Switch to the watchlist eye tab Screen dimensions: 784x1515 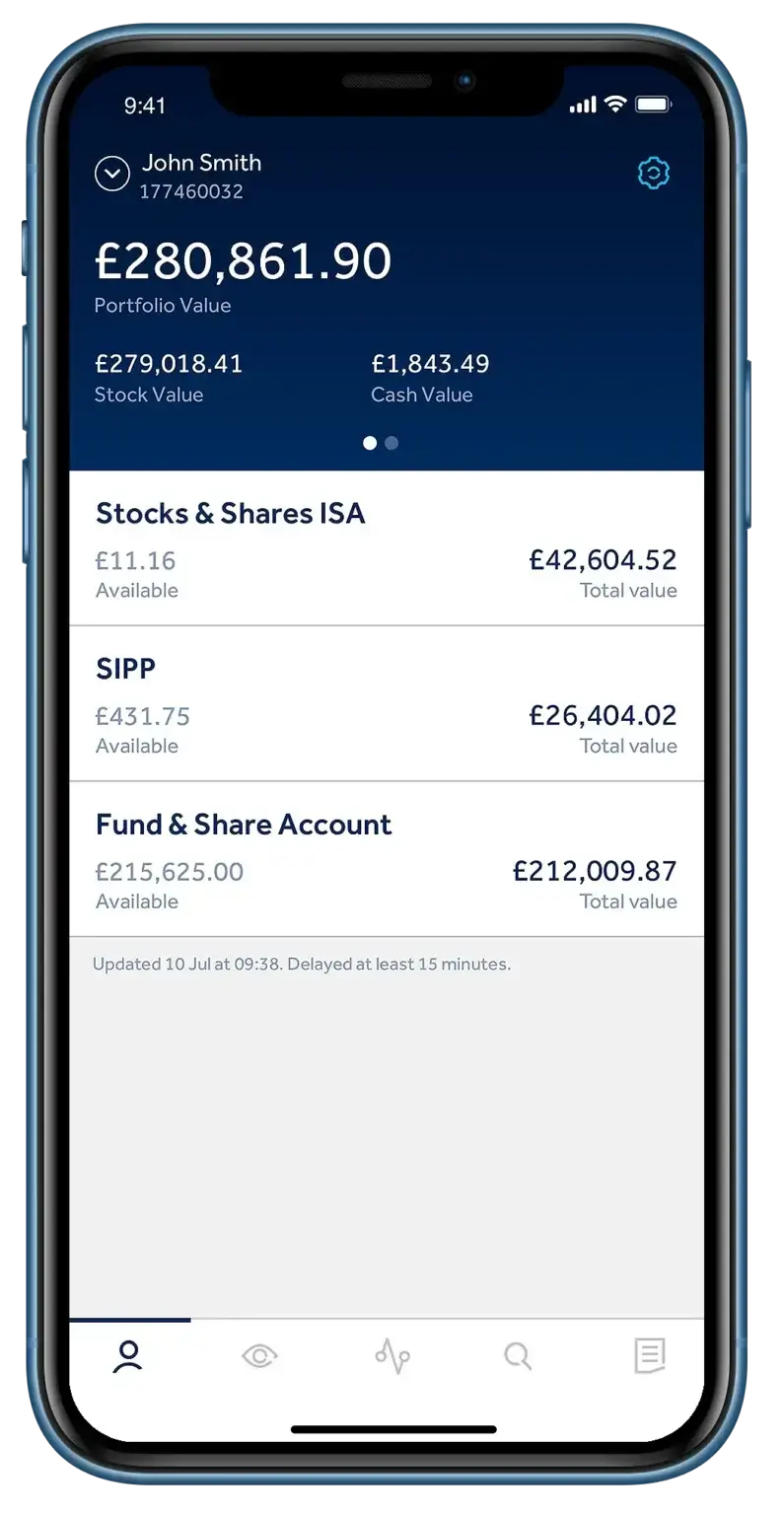(259, 1356)
